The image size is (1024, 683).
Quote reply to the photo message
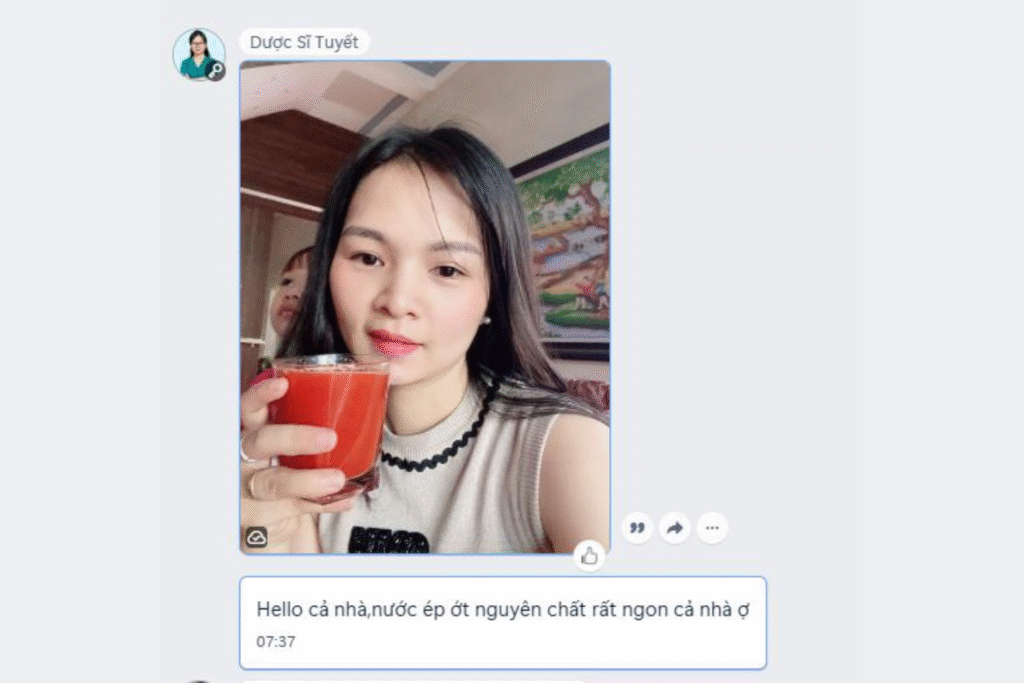click(x=637, y=528)
